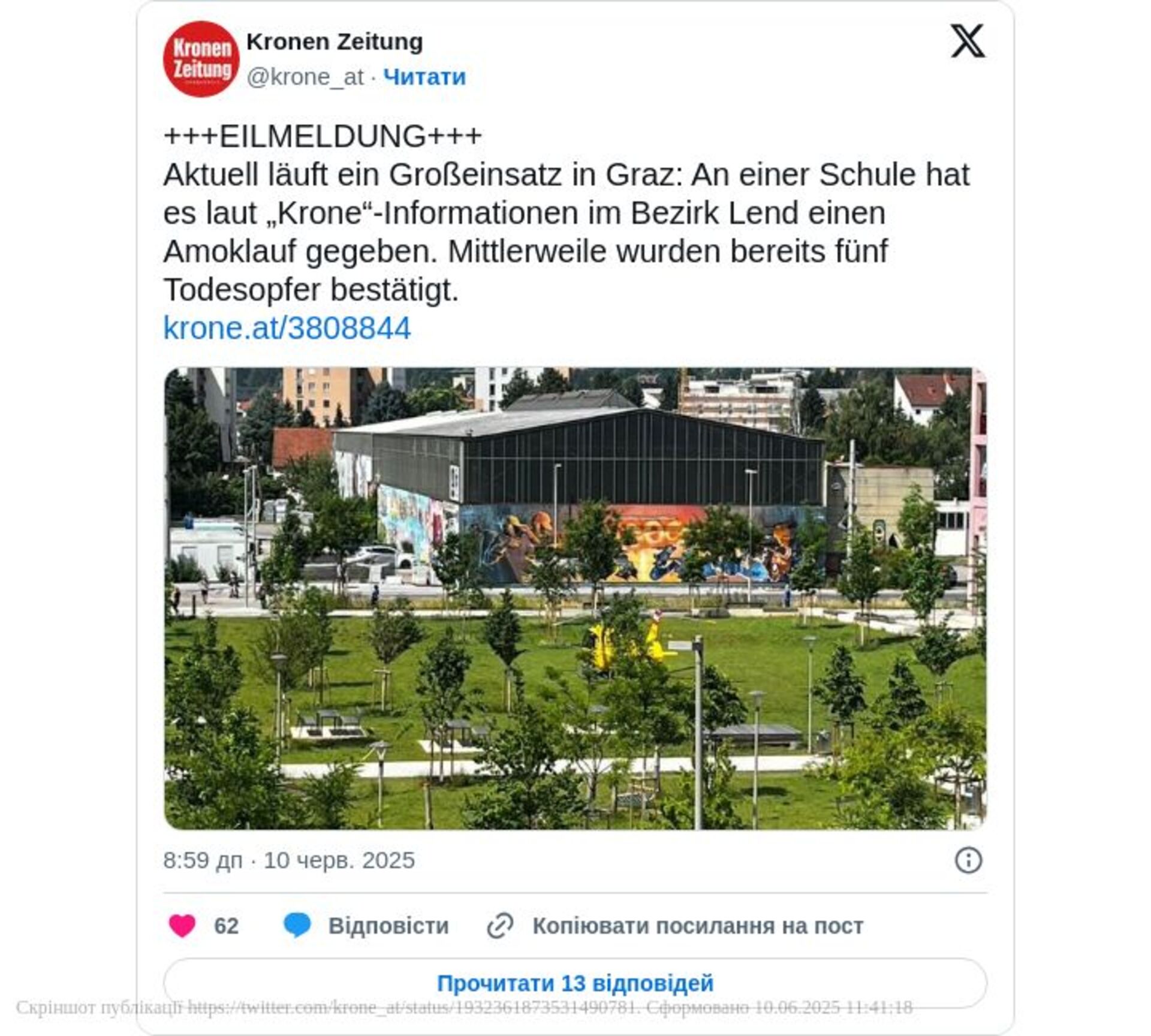Screen dimensions: 1151x1036
Task: Open the X logo link
Action: tap(967, 41)
